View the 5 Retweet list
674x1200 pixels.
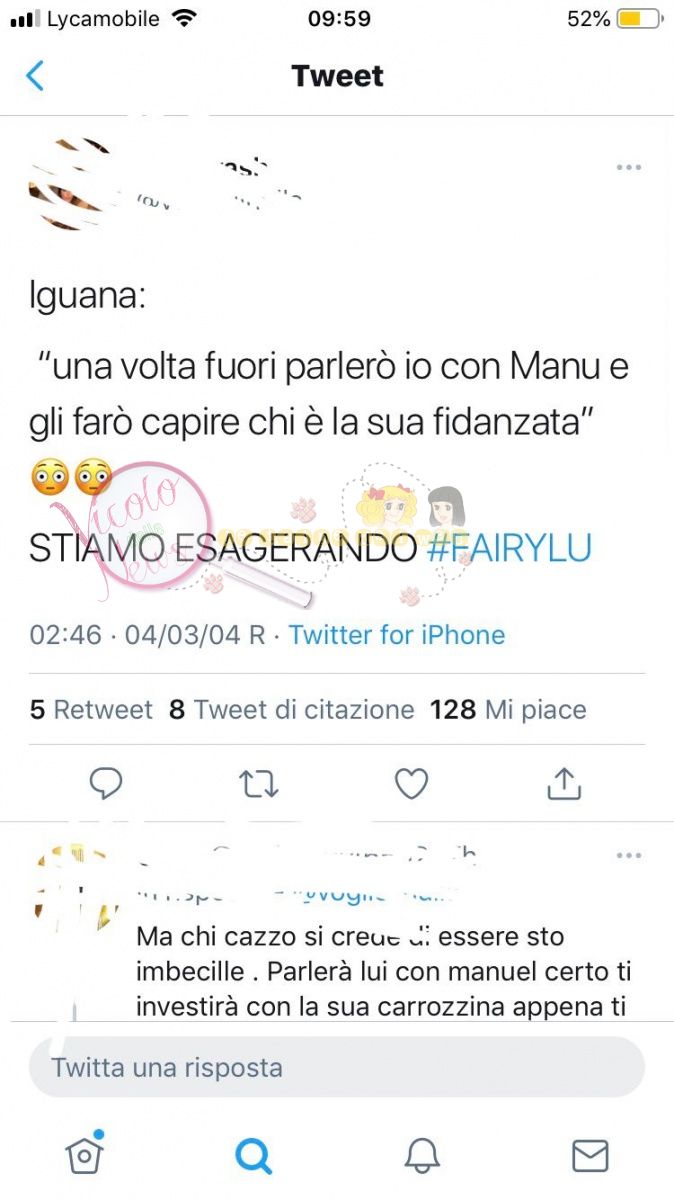[x=91, y=710]
